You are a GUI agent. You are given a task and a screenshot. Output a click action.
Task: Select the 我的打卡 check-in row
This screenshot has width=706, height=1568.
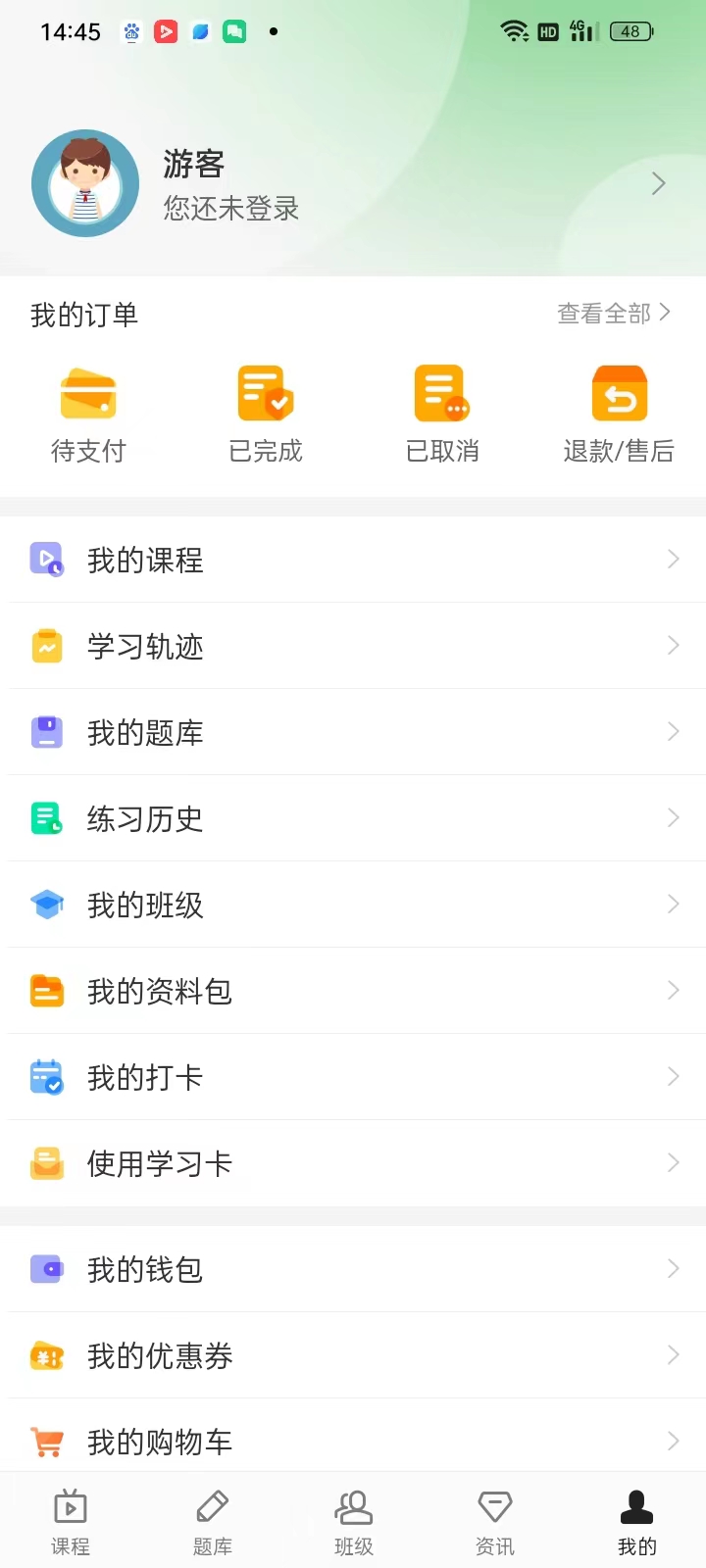pyautogui.click(x=353, y=1078)
